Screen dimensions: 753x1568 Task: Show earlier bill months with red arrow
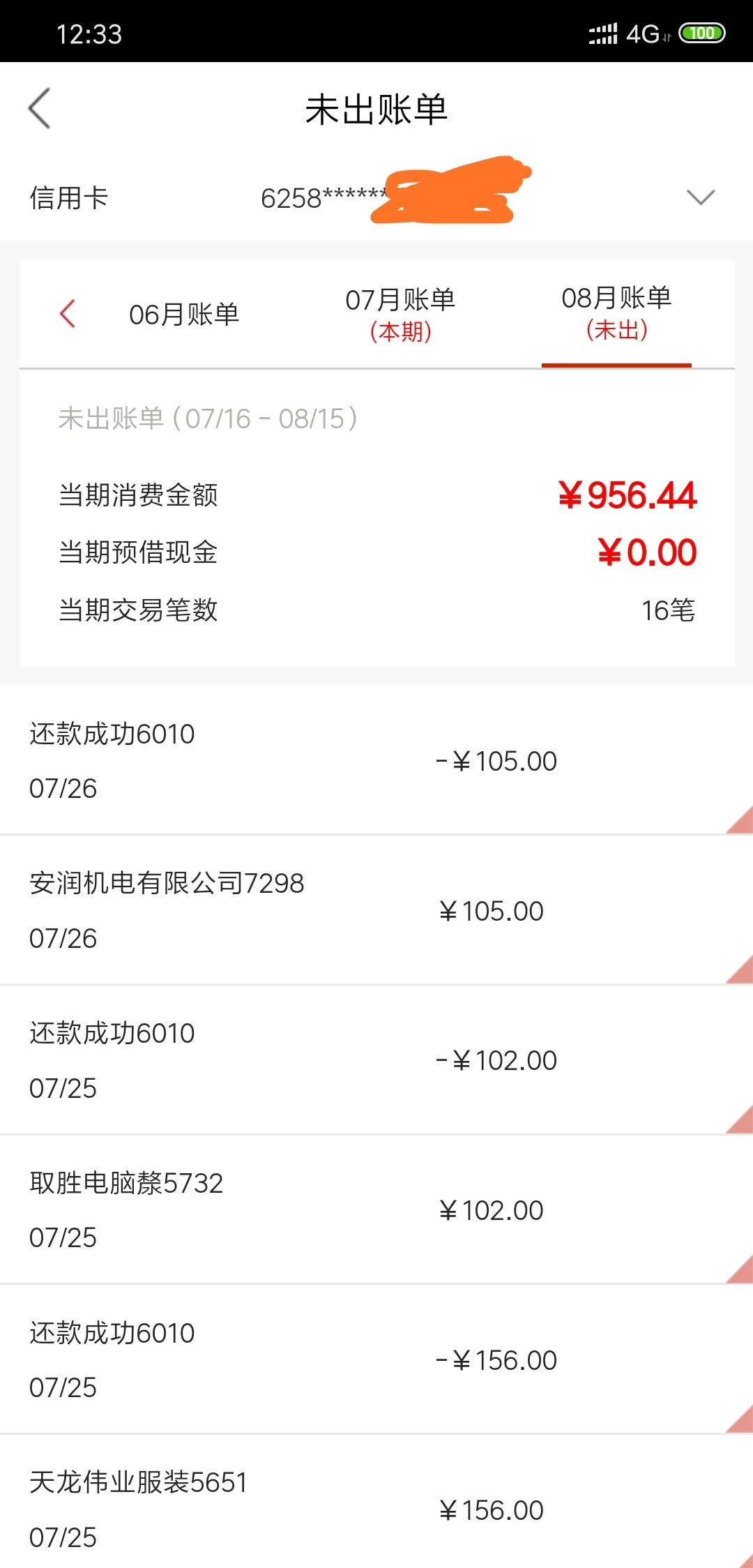pyautogui.click(x=68, y=313)
